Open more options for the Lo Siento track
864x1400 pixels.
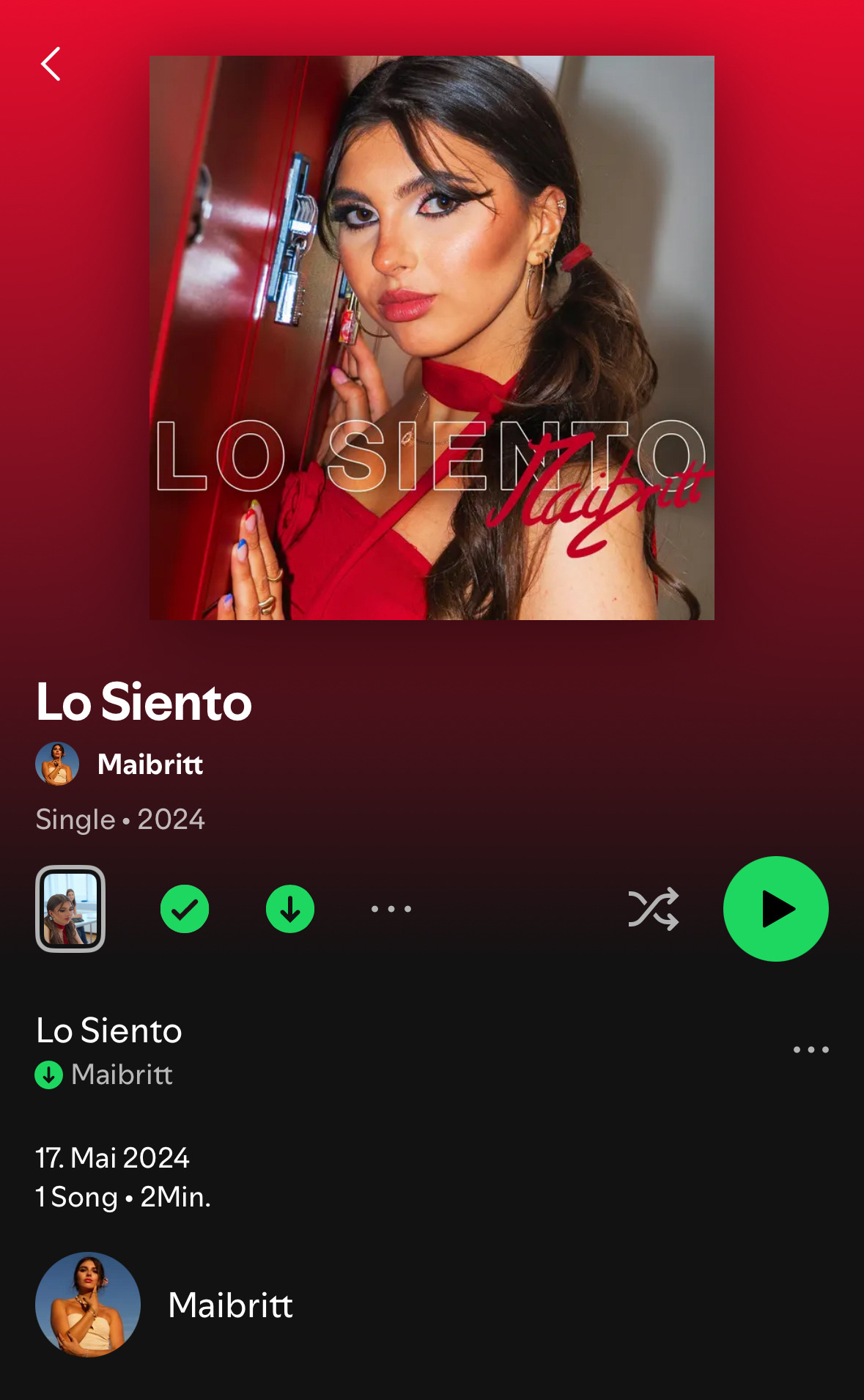tap(811, 1050)
